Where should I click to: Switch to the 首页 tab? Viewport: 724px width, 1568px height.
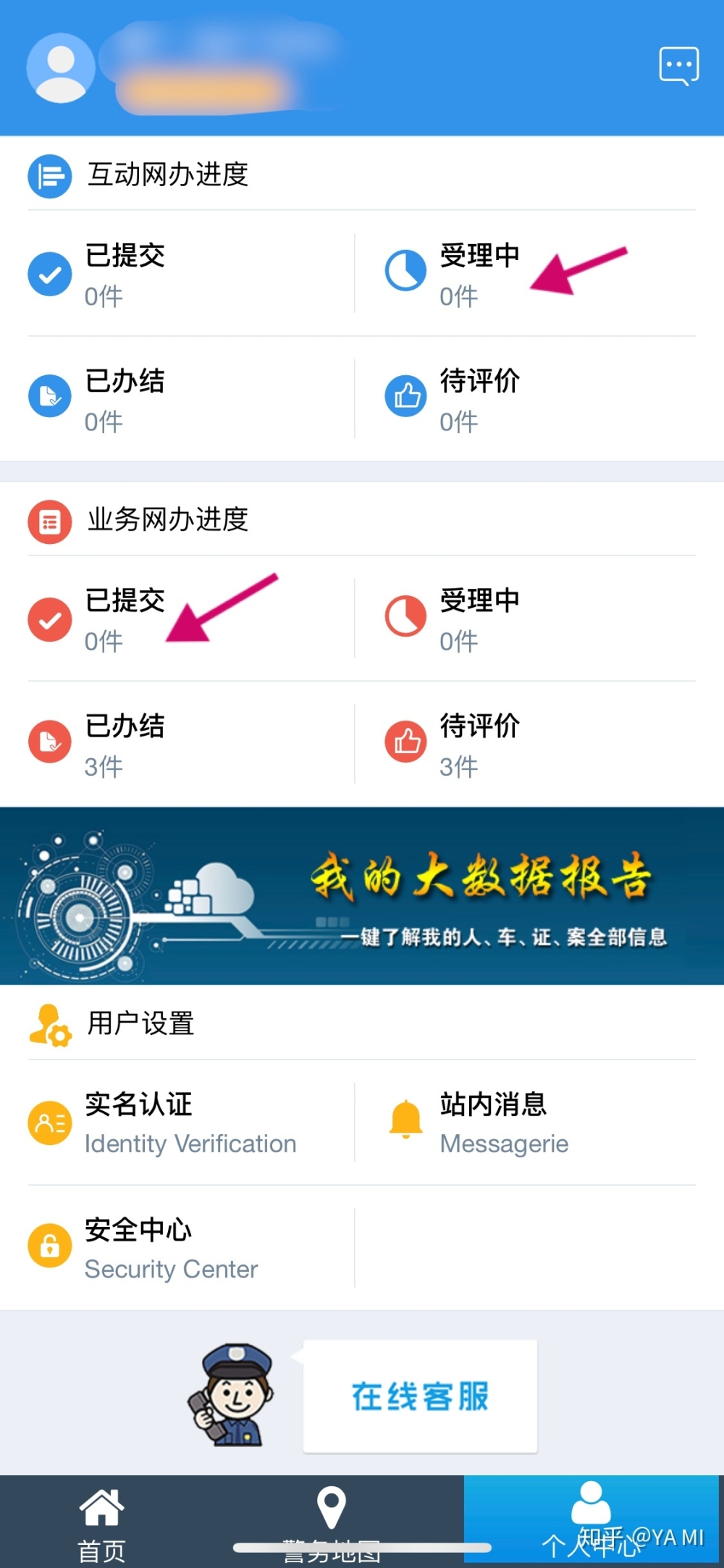(x=101, y=1522)
